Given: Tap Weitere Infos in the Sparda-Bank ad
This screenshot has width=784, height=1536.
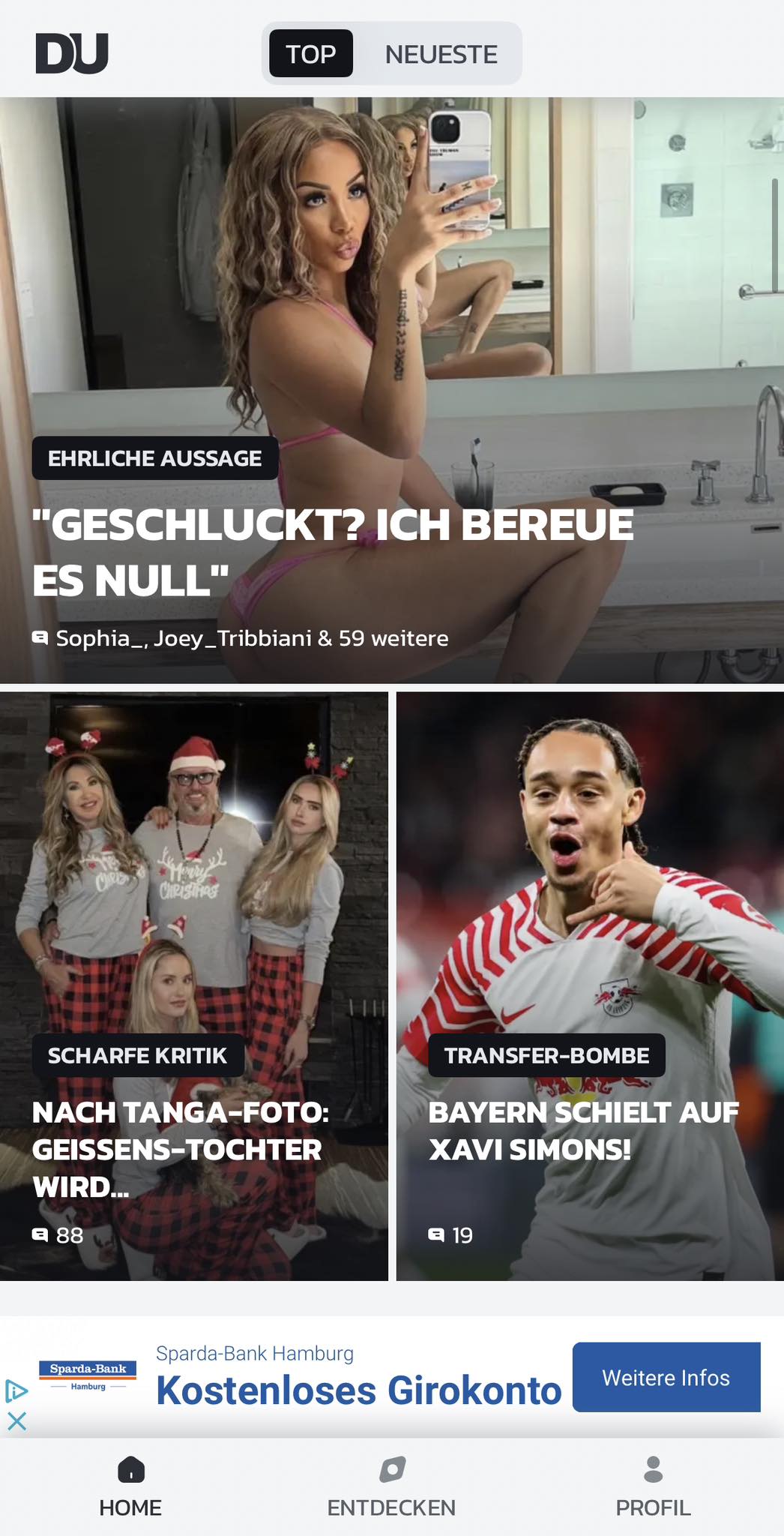Looking at the screenshot, I should click(666, 1378).
